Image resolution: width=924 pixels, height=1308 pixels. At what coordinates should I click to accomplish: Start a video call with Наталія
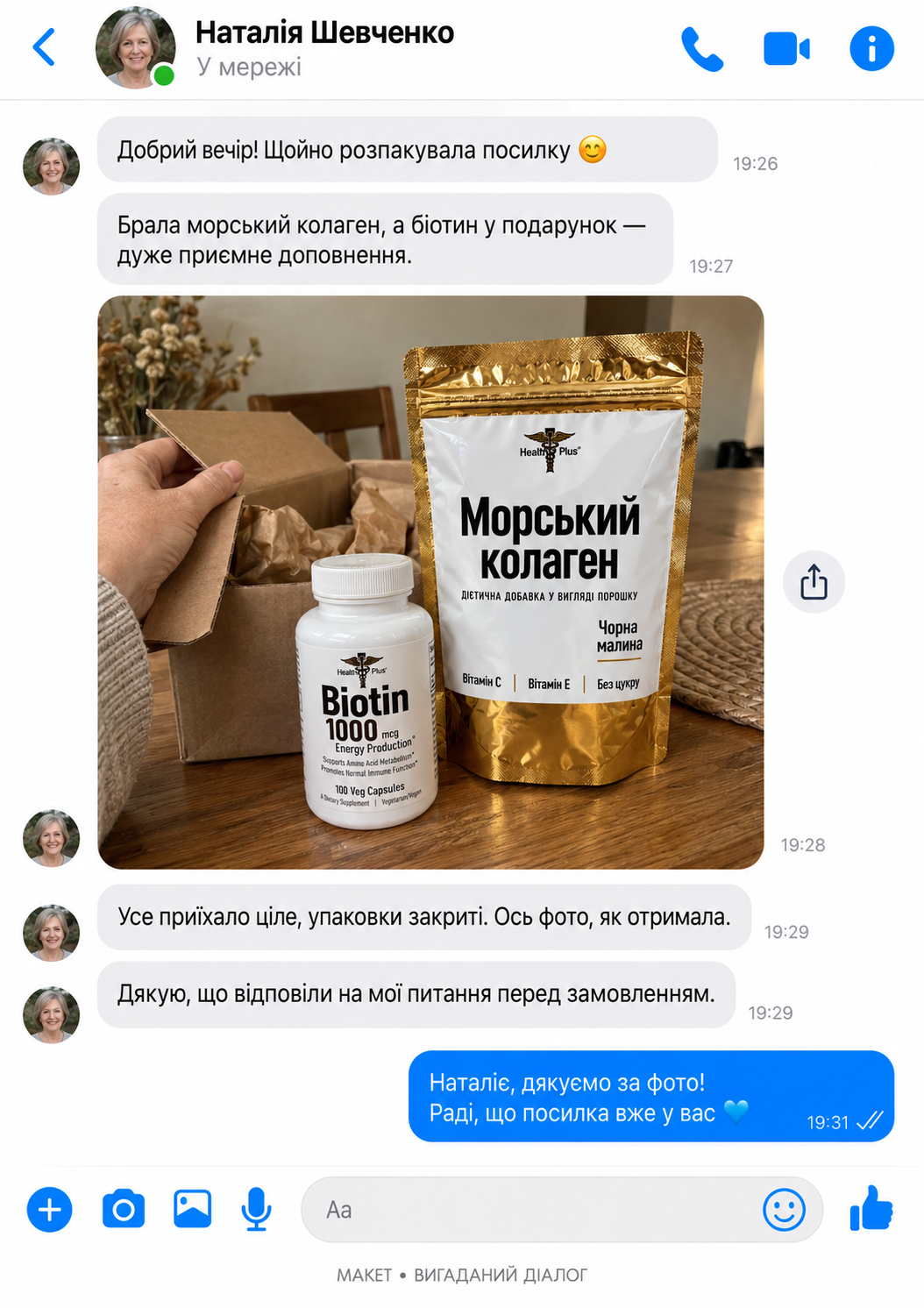click(x=786, y=48)
